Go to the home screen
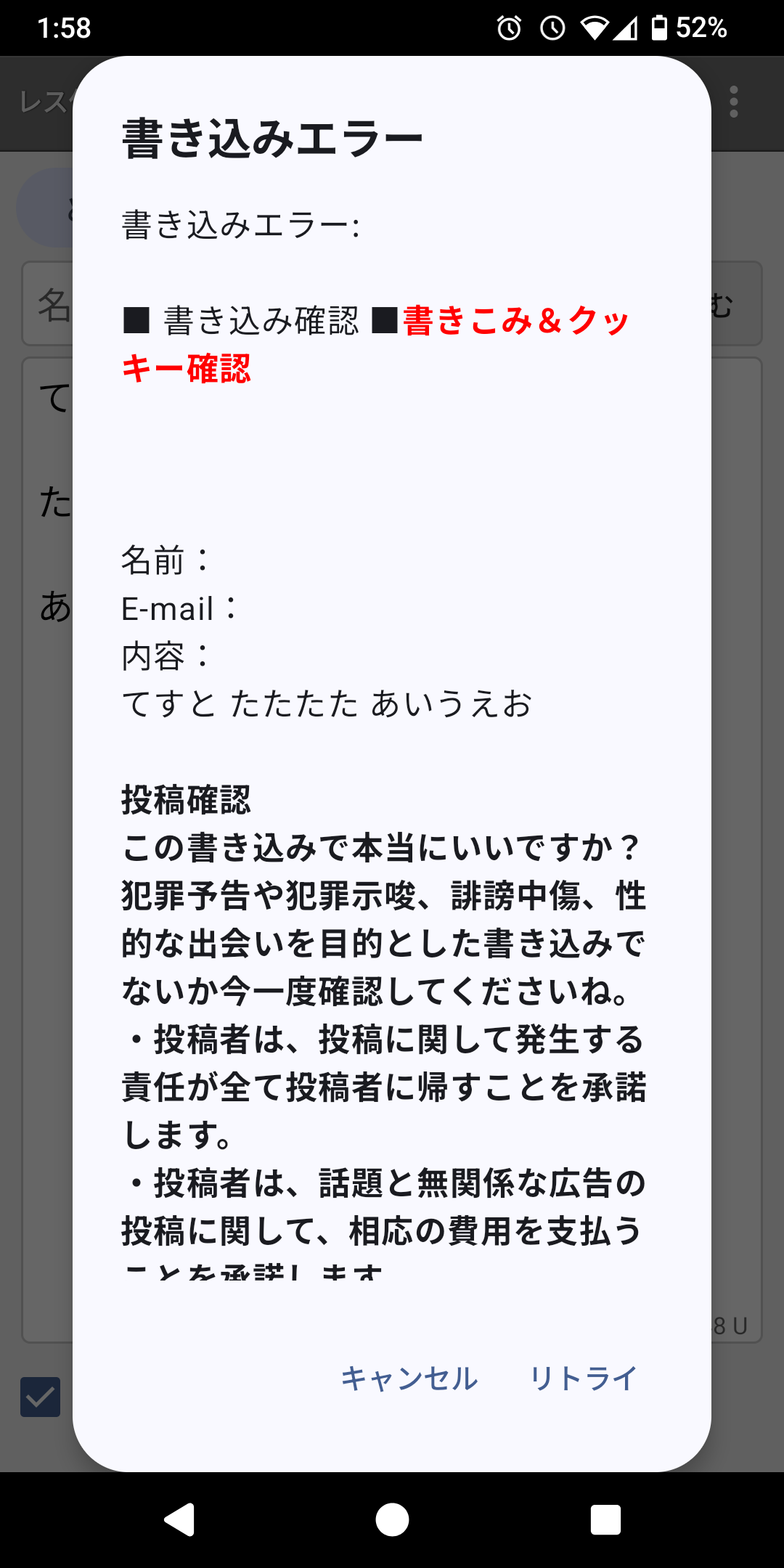Viewport: 784px width, 1568px height. (x=392, y=1519)
